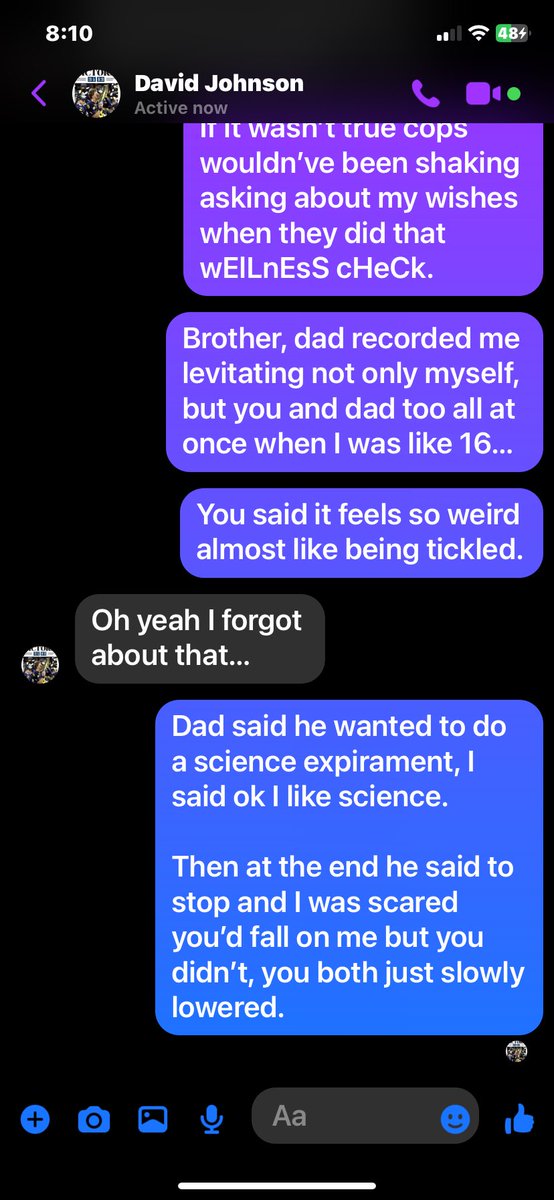
Task: Record a voice message with the microphone
Action: (x=211, y=1119)
